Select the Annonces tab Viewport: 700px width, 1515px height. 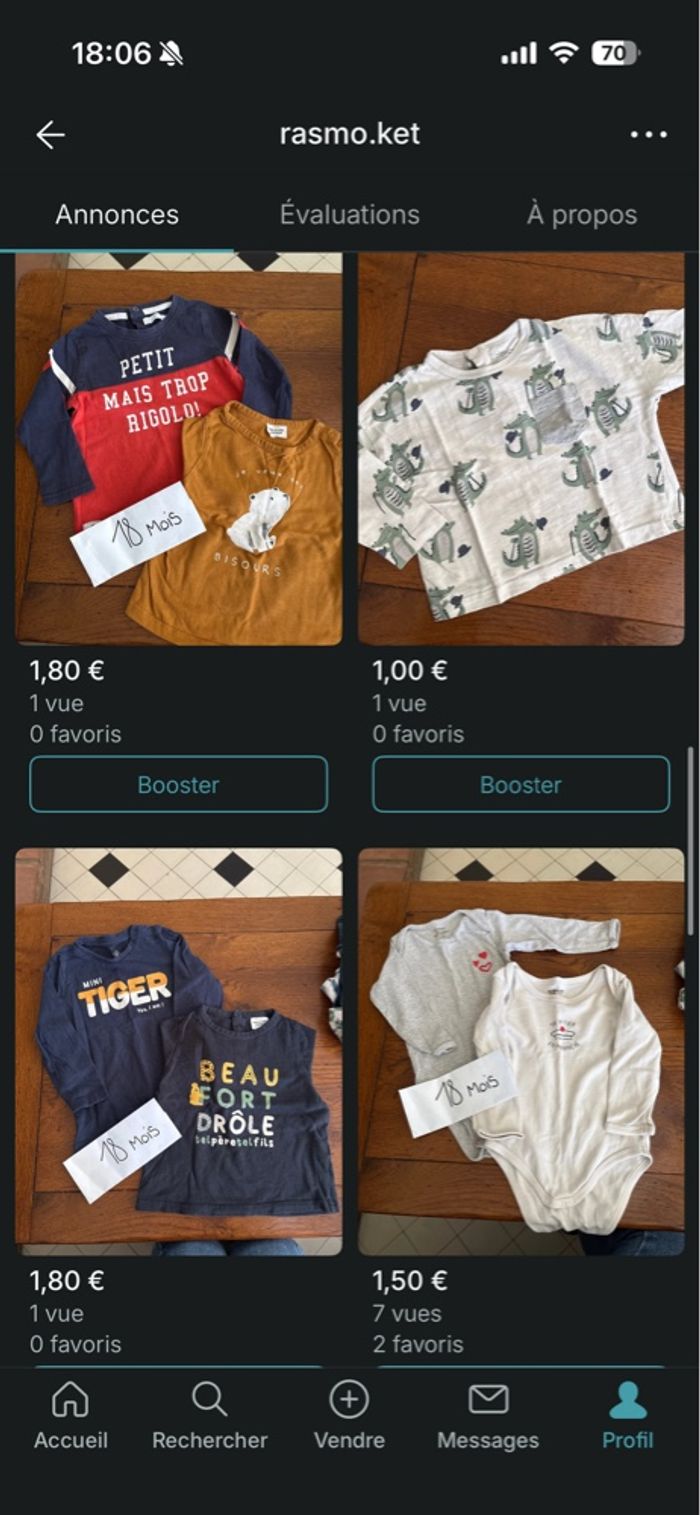coord(117,214)
